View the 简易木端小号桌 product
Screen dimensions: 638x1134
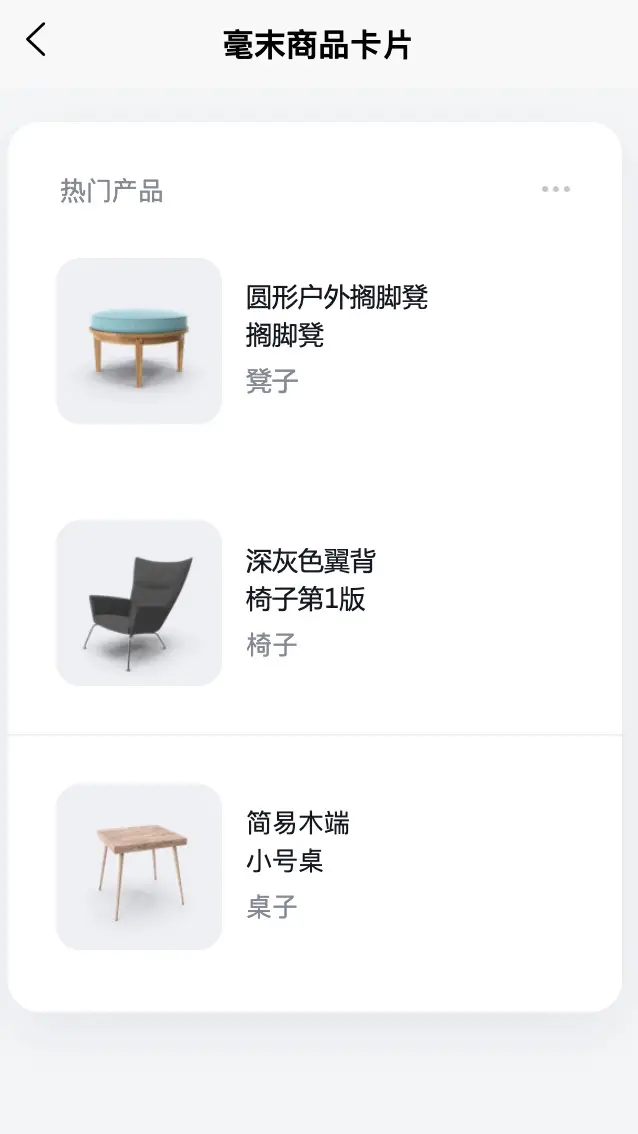coord(298,843)
